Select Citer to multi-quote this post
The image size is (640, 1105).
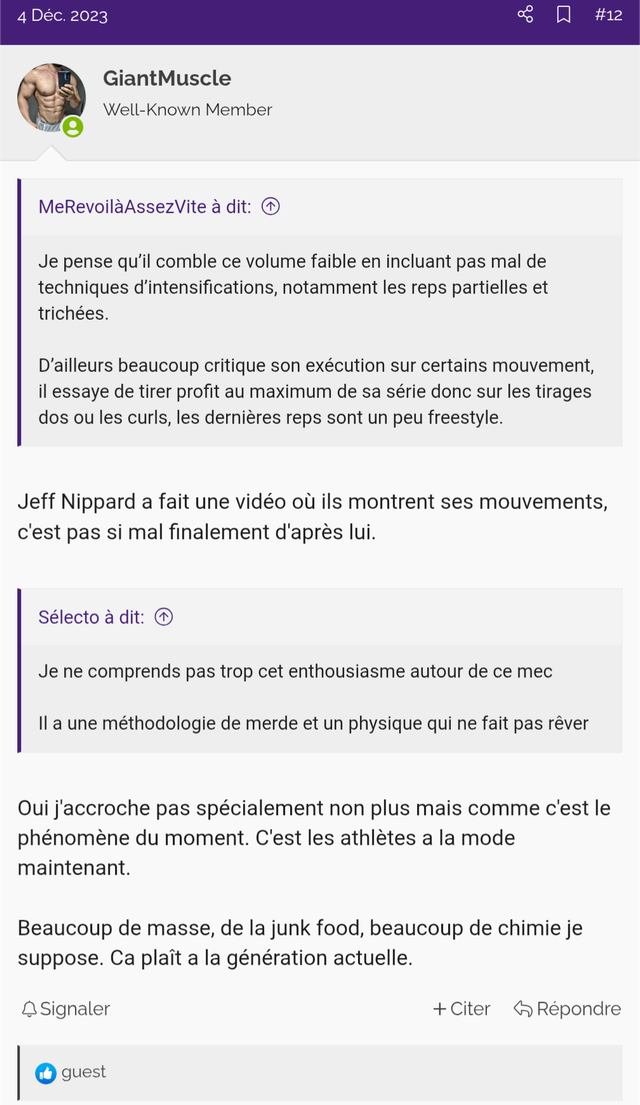[462, 1009]
